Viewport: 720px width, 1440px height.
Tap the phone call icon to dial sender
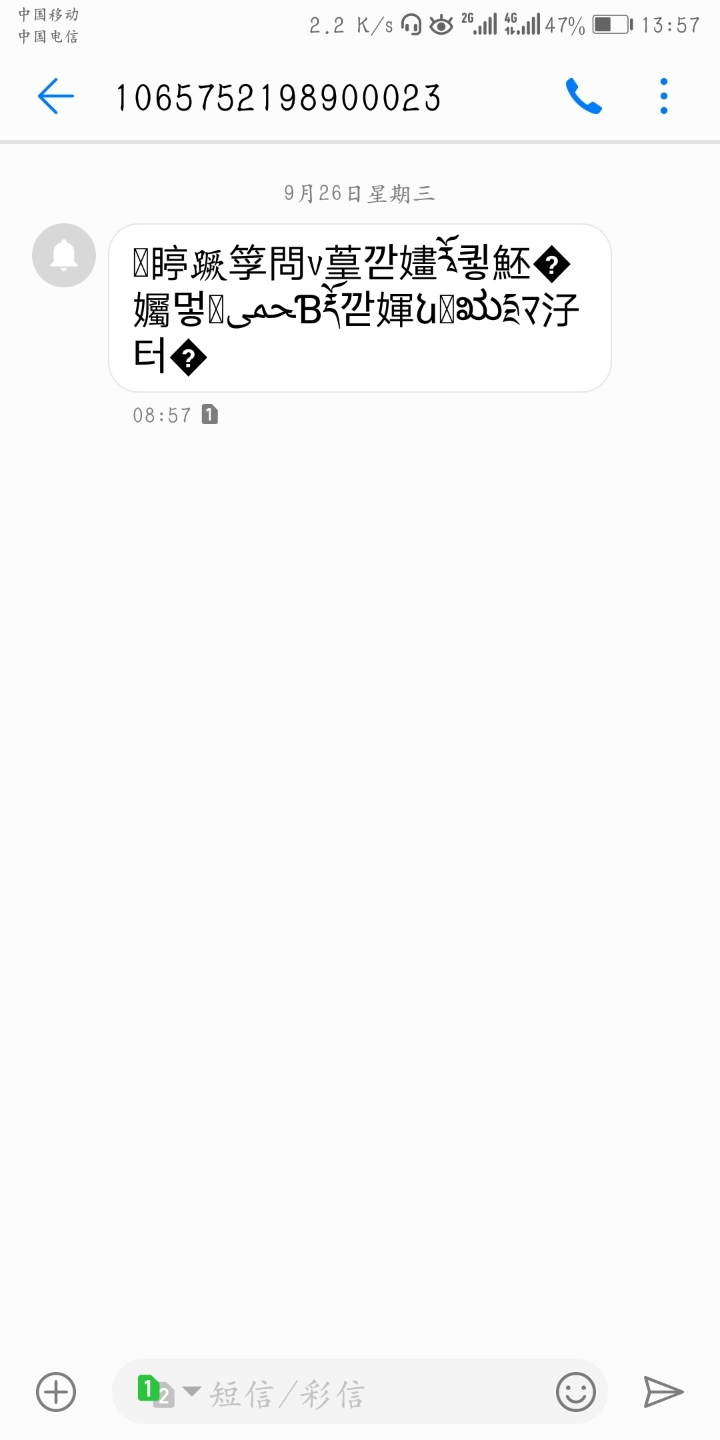(x=583, y=96)
